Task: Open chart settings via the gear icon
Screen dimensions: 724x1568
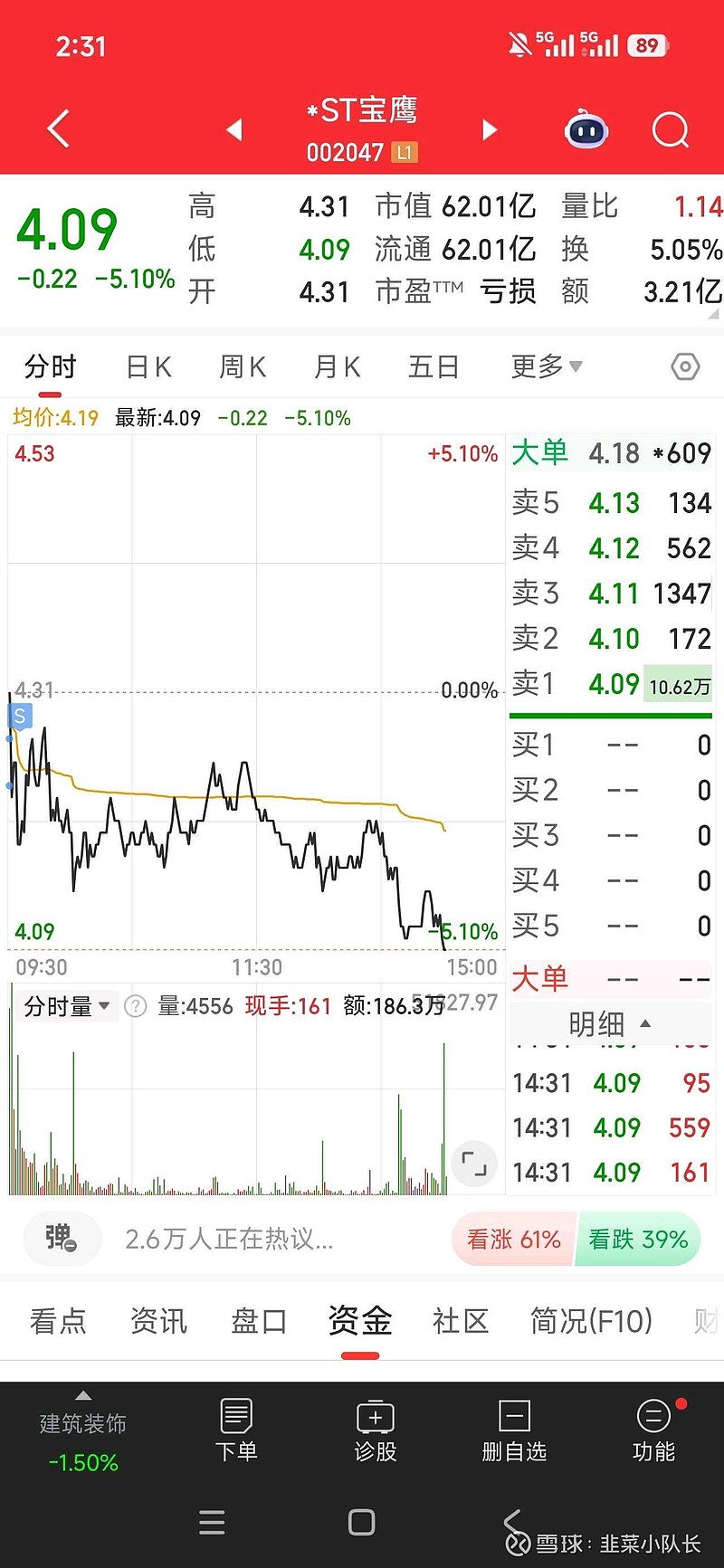Action: click(685, 366)
